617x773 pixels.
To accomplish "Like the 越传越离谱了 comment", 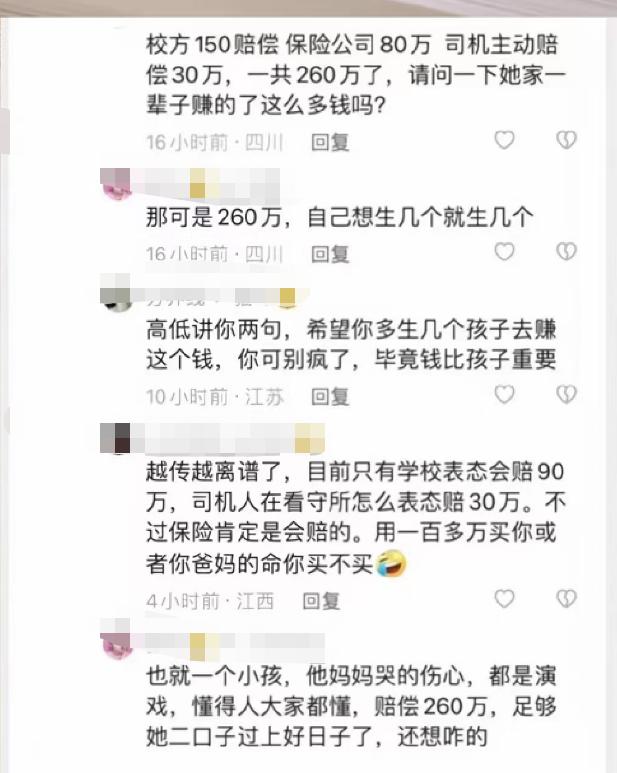I will 505,600.
